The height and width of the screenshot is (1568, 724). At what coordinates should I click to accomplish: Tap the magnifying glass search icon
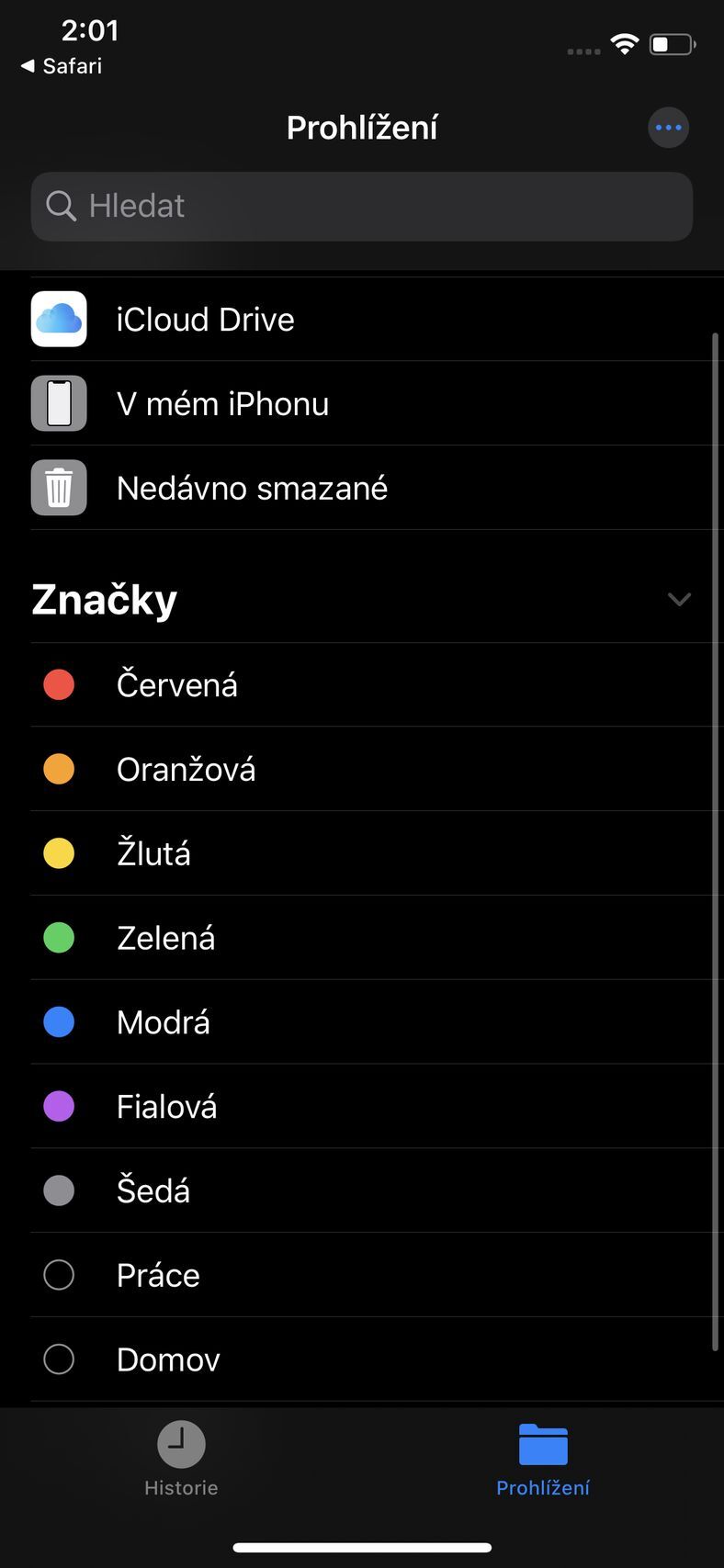(61, 206)
